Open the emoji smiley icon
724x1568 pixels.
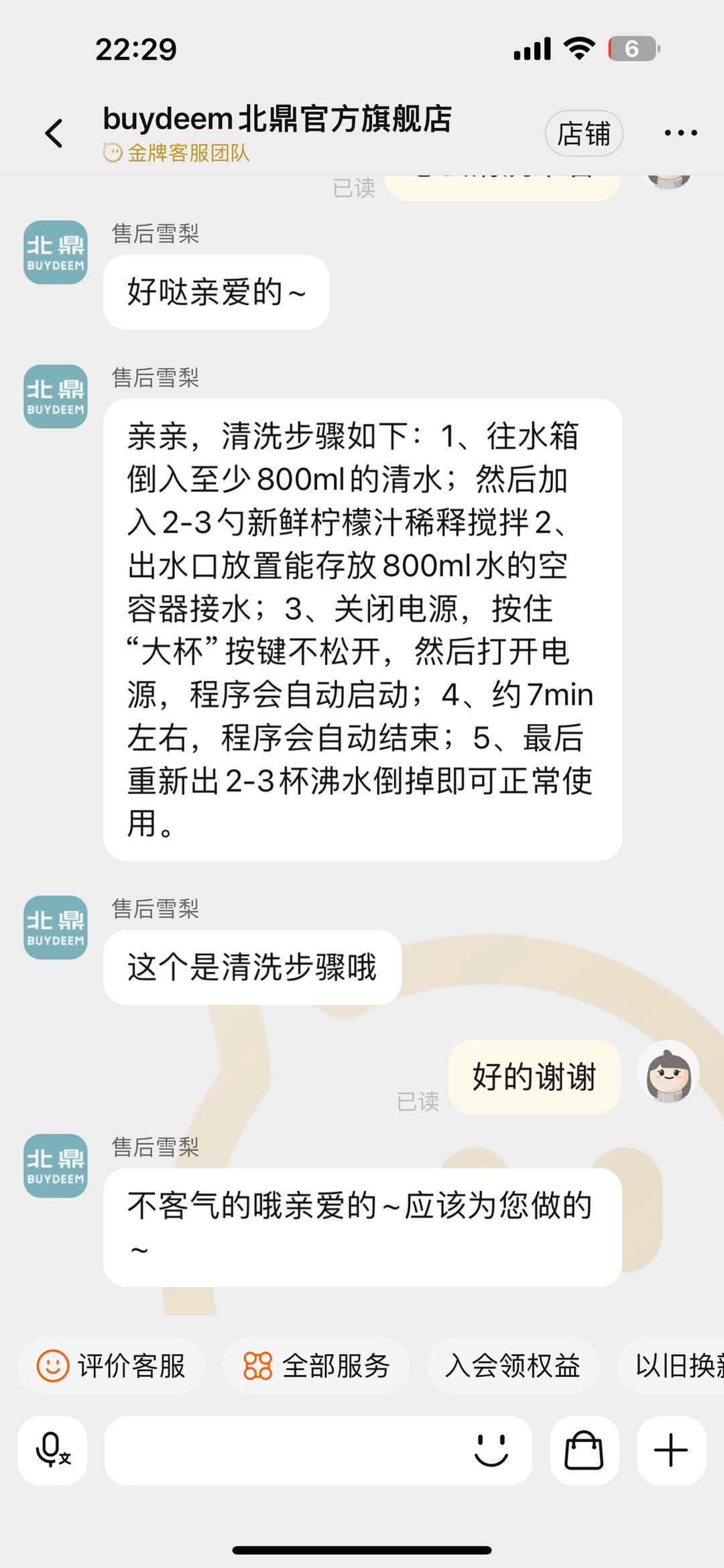(x=491, y=1450)
